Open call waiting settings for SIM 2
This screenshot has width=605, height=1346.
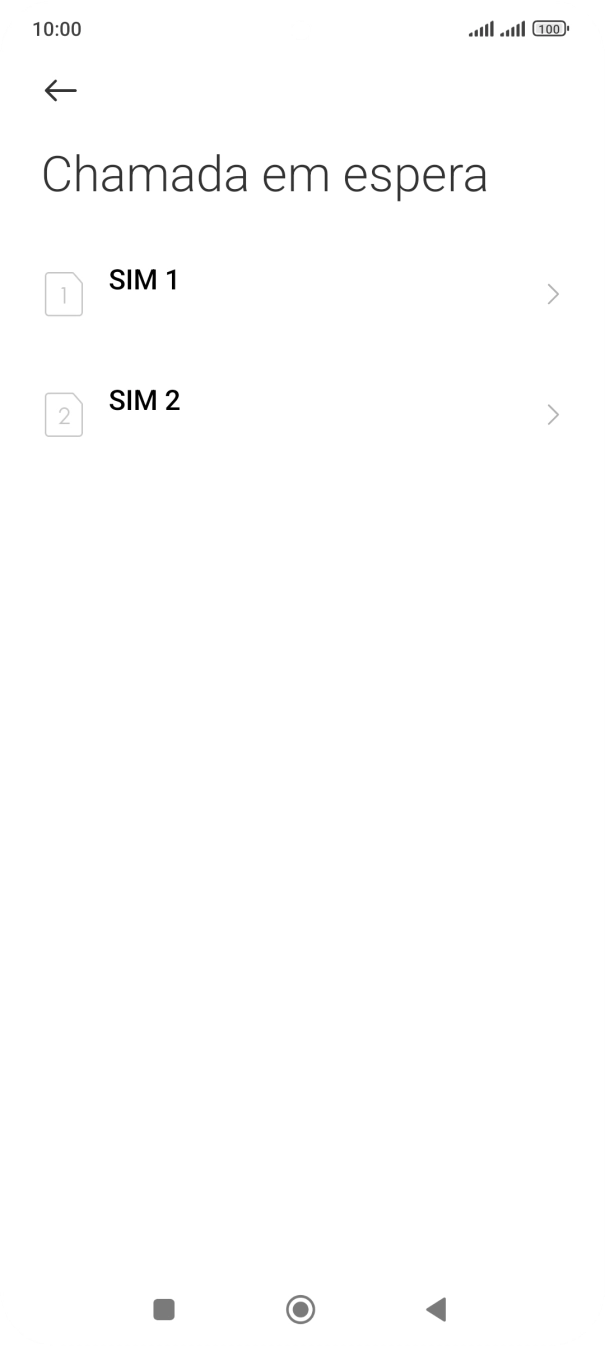(300, 414)
